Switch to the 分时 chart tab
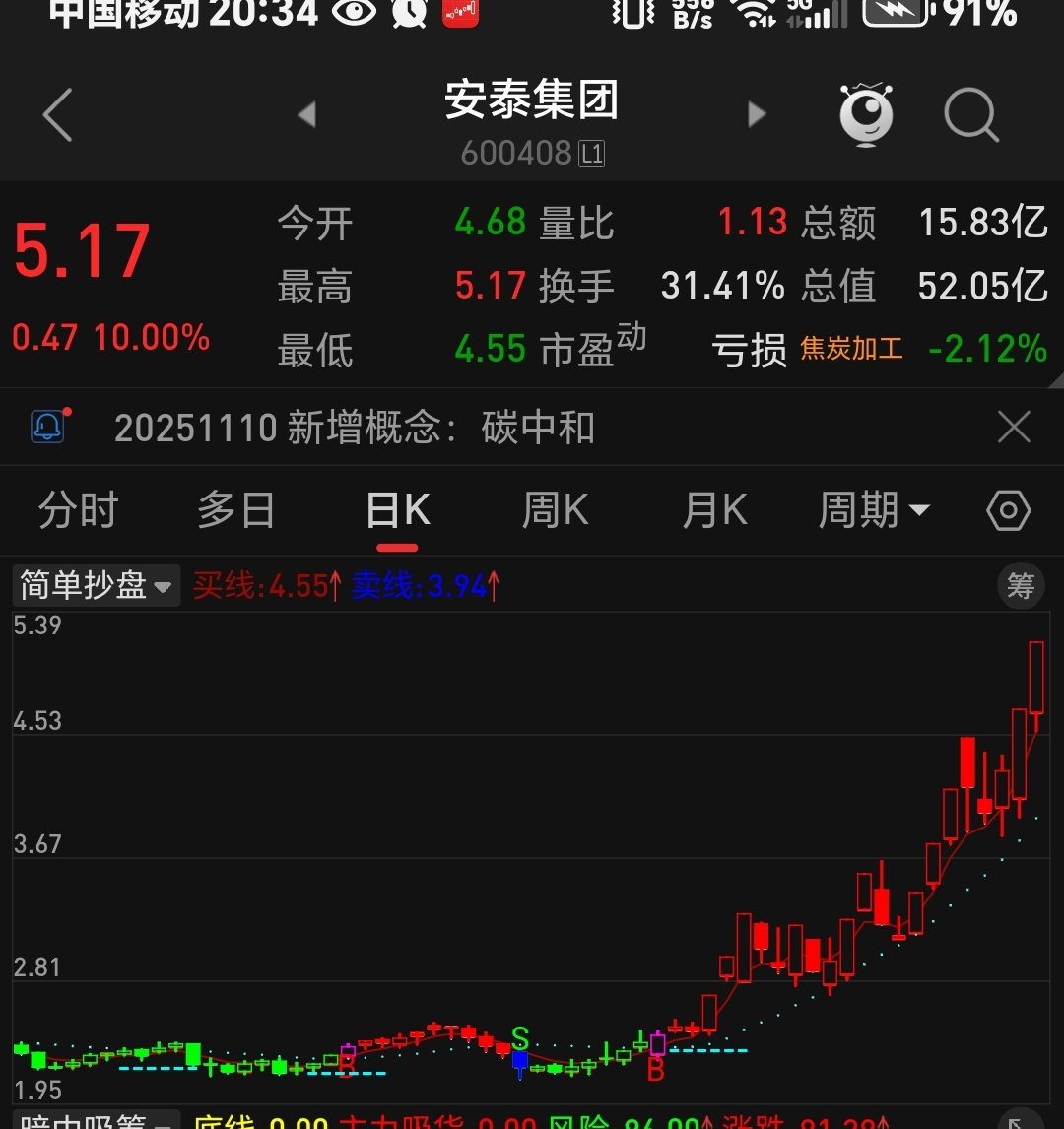 [x=79, y=511]
